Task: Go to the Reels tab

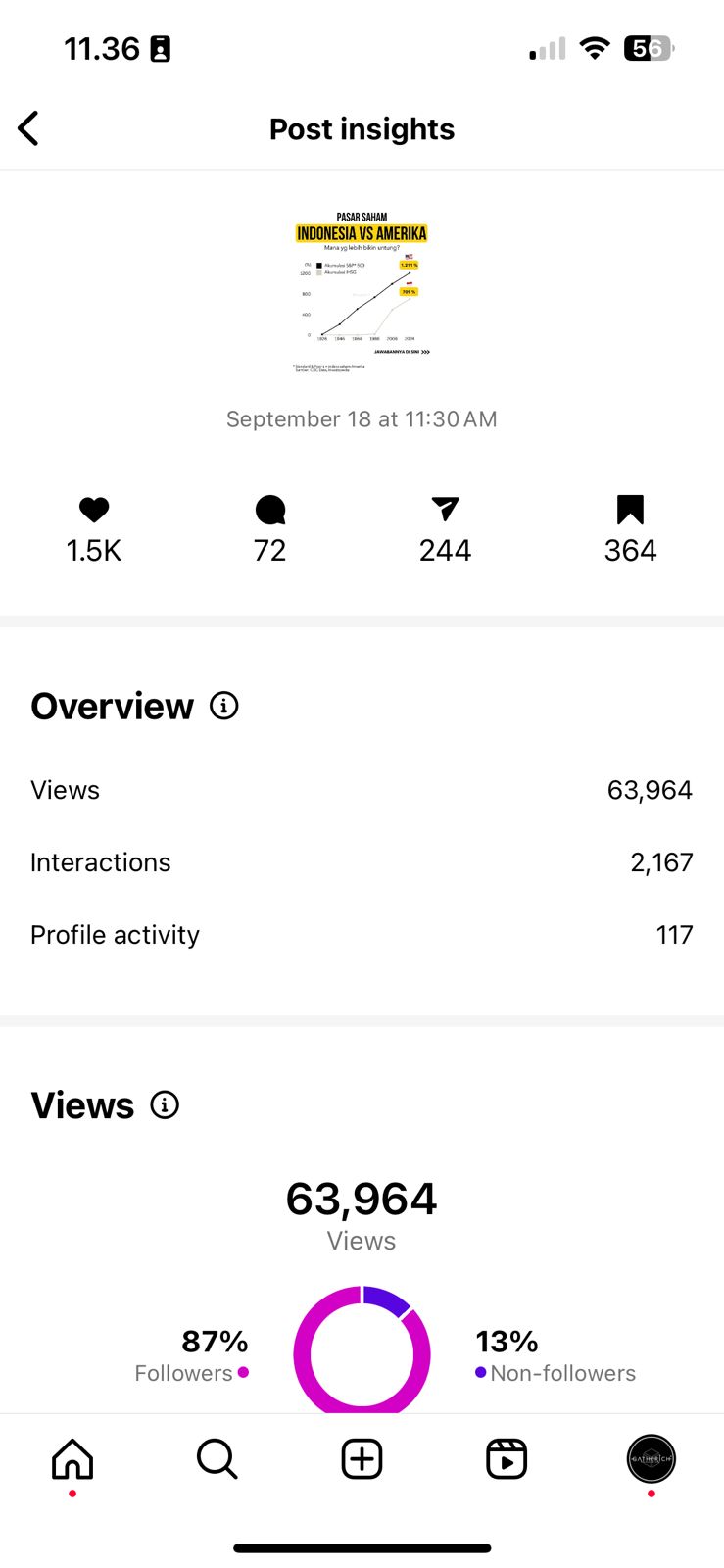Action: coord(507,1459)
